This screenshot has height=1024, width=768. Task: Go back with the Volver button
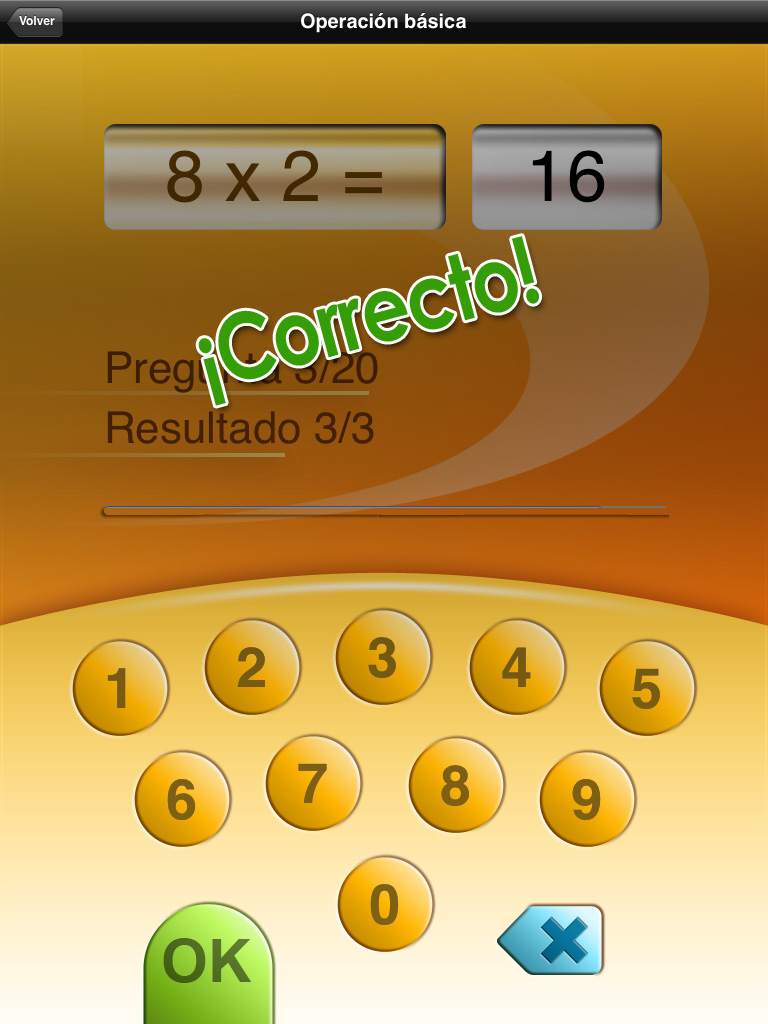35,21
